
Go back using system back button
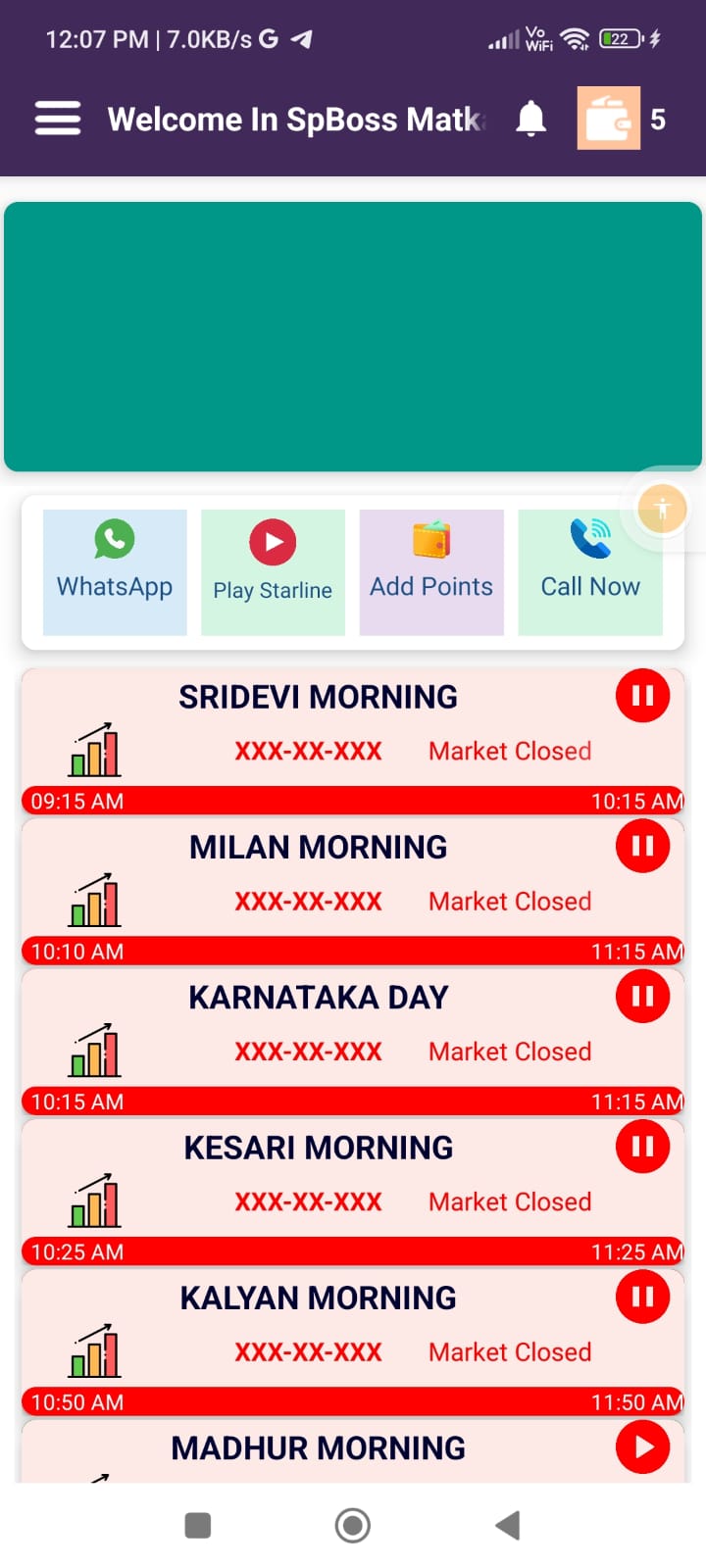pyautogui.click(x=507, y=1525)
